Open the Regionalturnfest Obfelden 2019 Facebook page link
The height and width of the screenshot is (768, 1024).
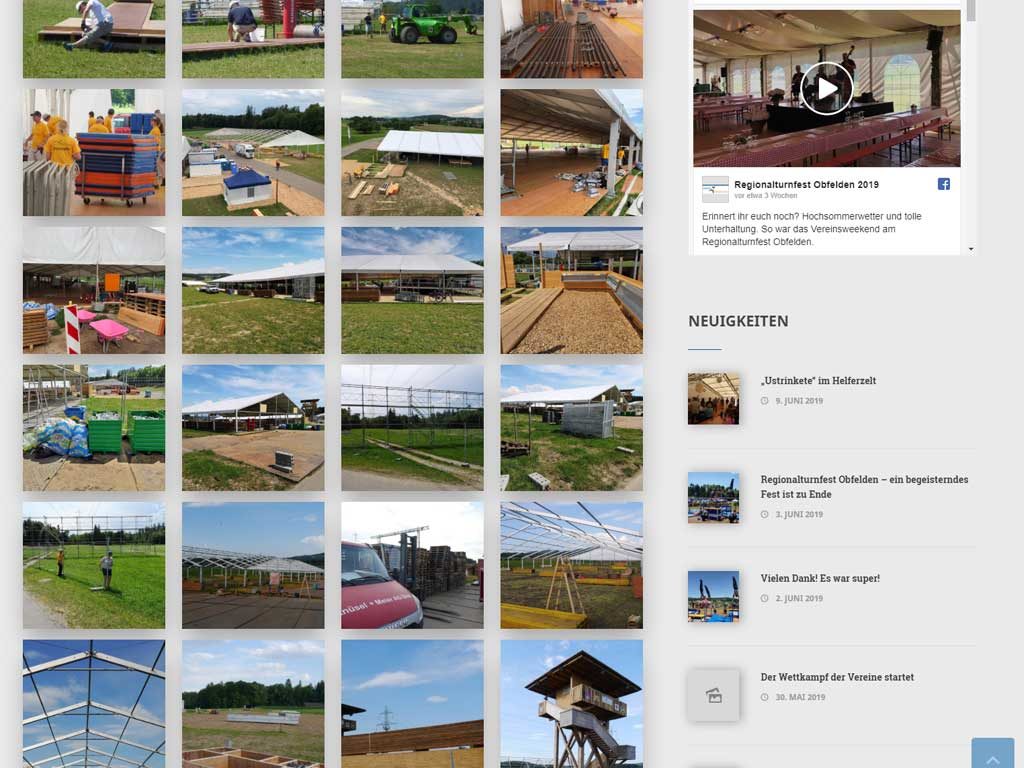coord(806,185)
